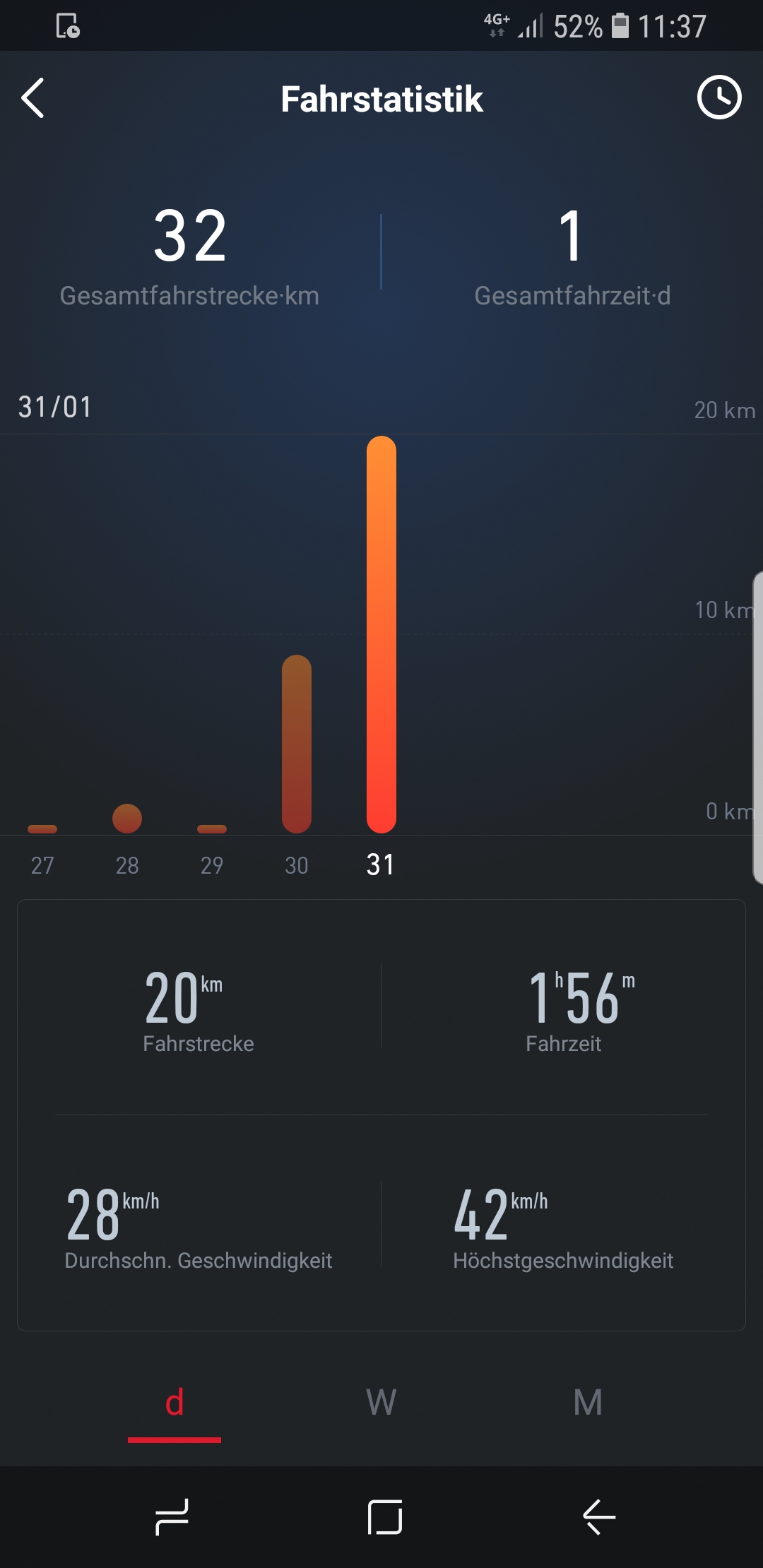Go back from Fahrstatistik screen
This screenshot has height=1568, width=763.
coord(33,98)
